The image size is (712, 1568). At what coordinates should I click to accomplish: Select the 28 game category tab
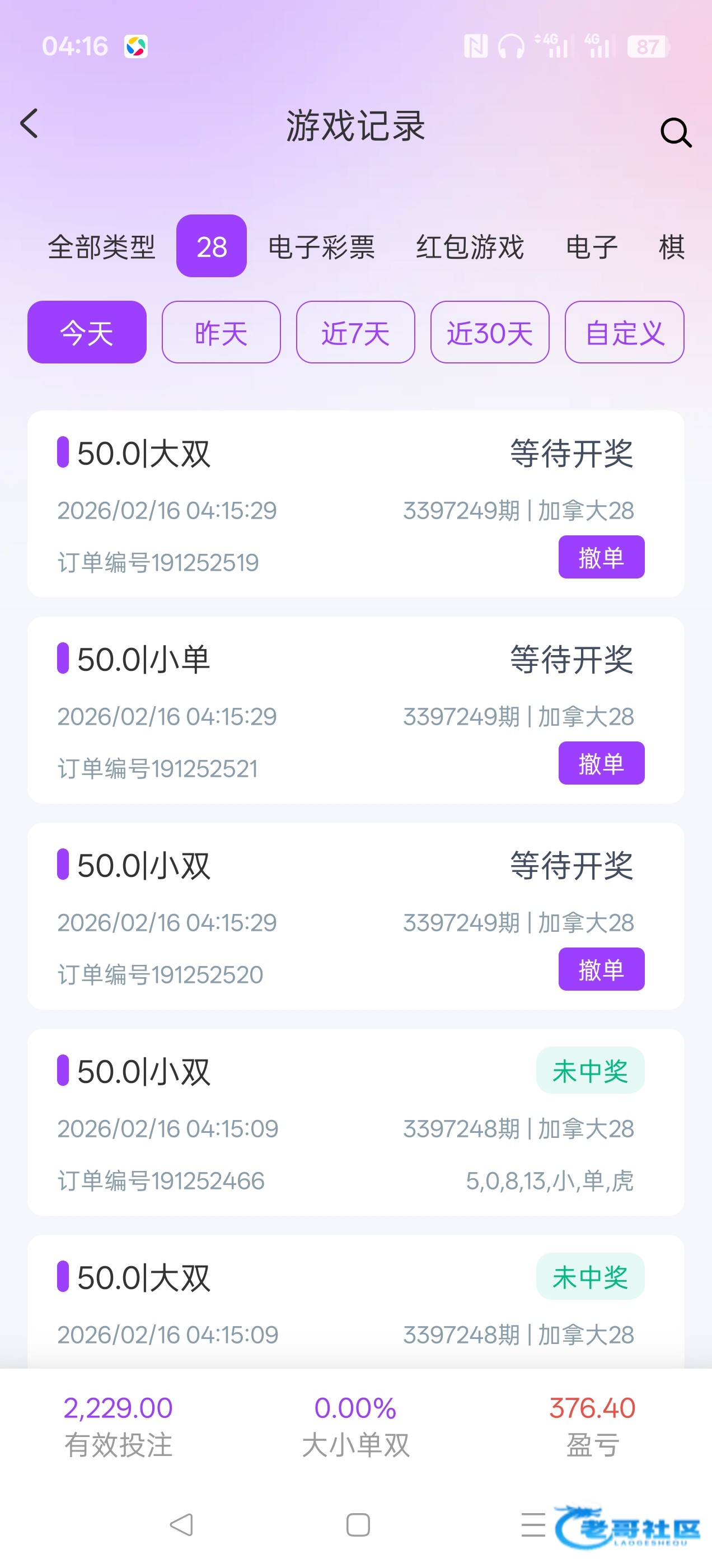211,246
